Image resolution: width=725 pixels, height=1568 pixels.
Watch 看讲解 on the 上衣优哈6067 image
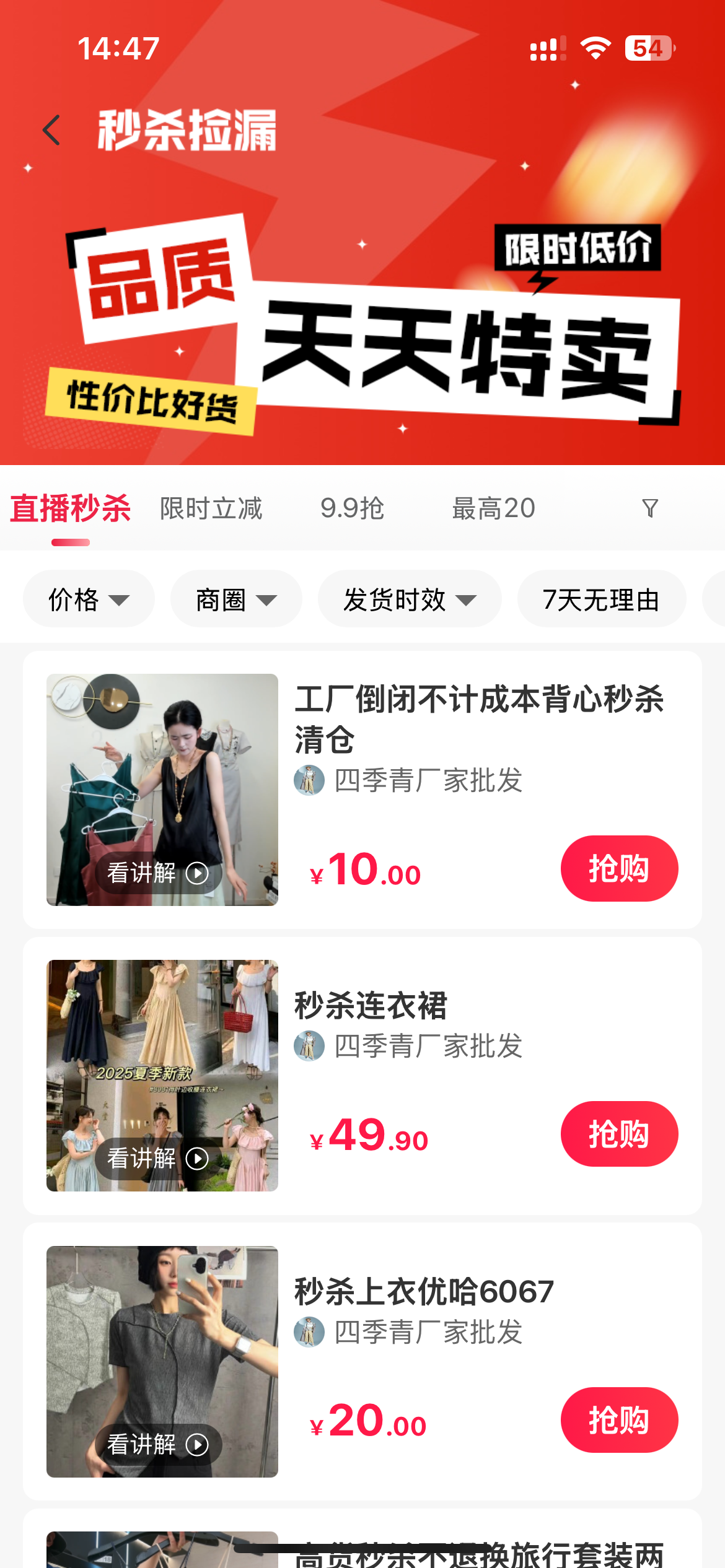(x=157, y=1444)
